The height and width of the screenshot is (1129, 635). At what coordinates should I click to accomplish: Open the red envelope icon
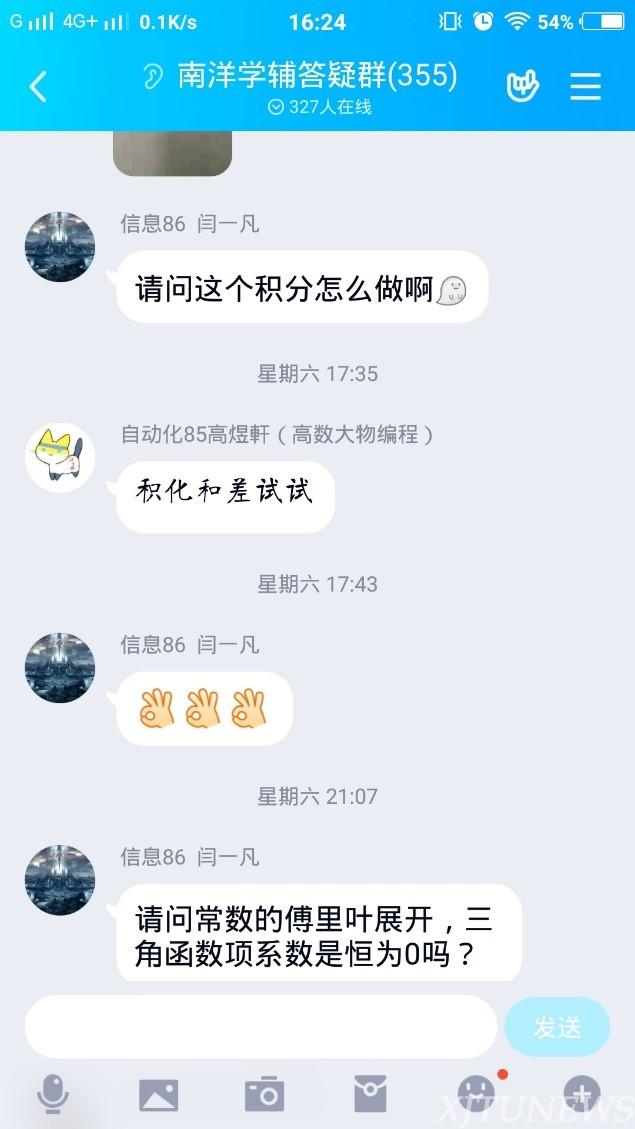[370, 1094]
